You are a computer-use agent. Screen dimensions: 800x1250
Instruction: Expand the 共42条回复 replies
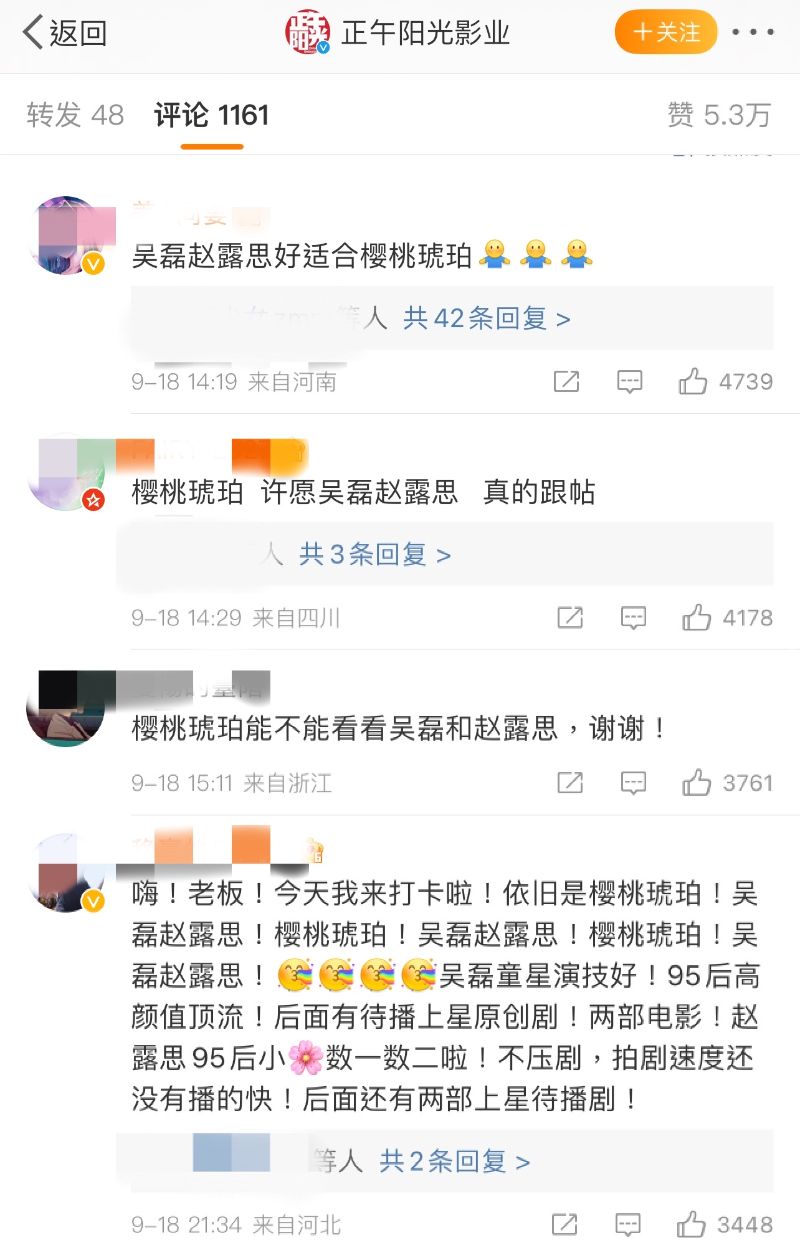[x=487, y=318]
